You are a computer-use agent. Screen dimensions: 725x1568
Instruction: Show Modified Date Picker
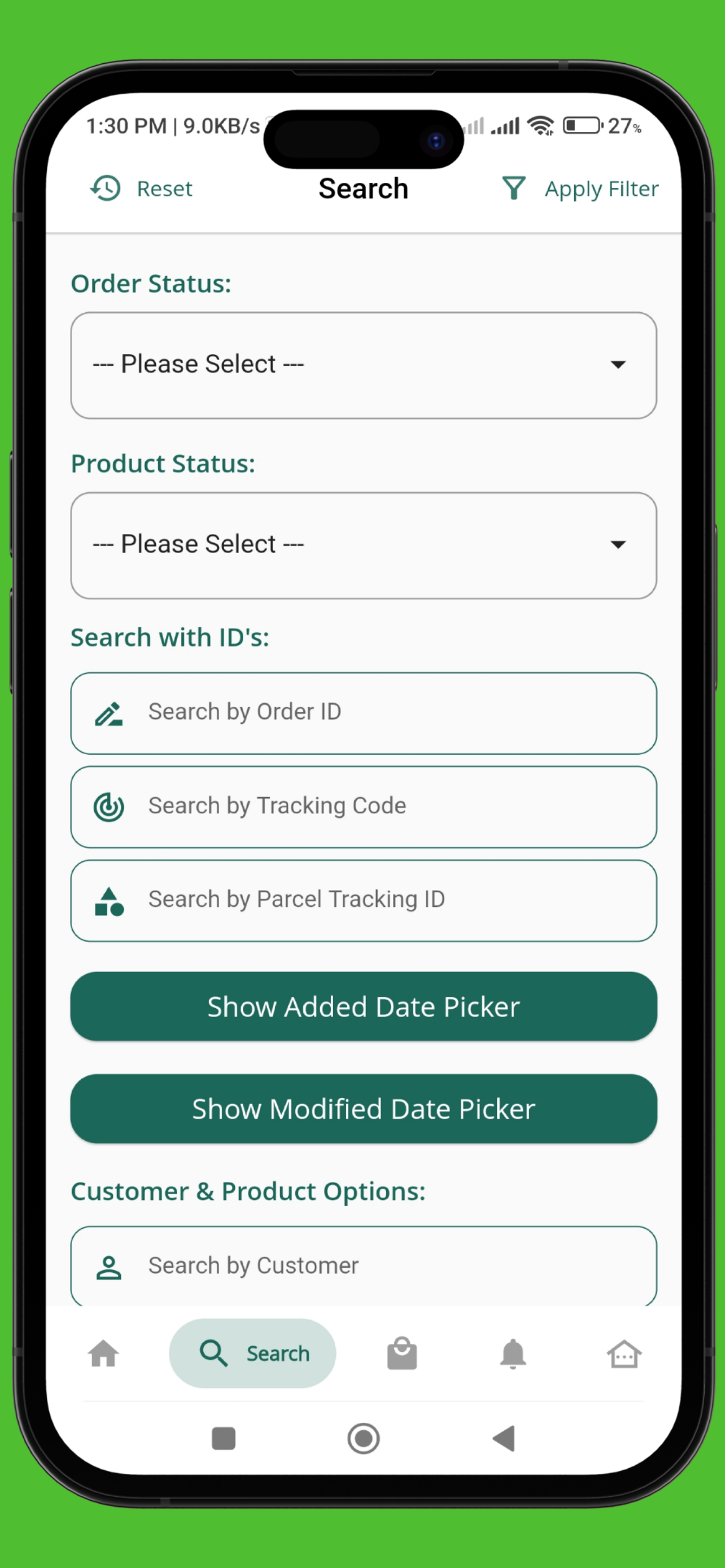click(364, 1109)
